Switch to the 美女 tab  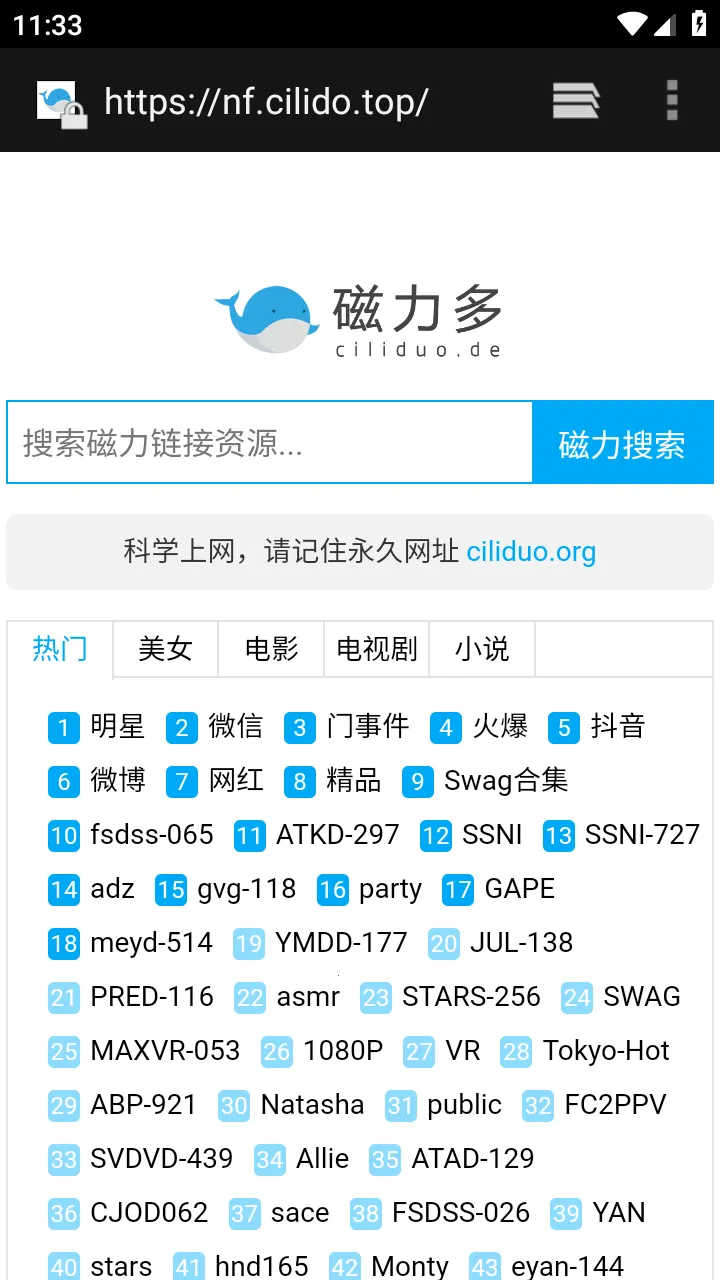point(165,649)
